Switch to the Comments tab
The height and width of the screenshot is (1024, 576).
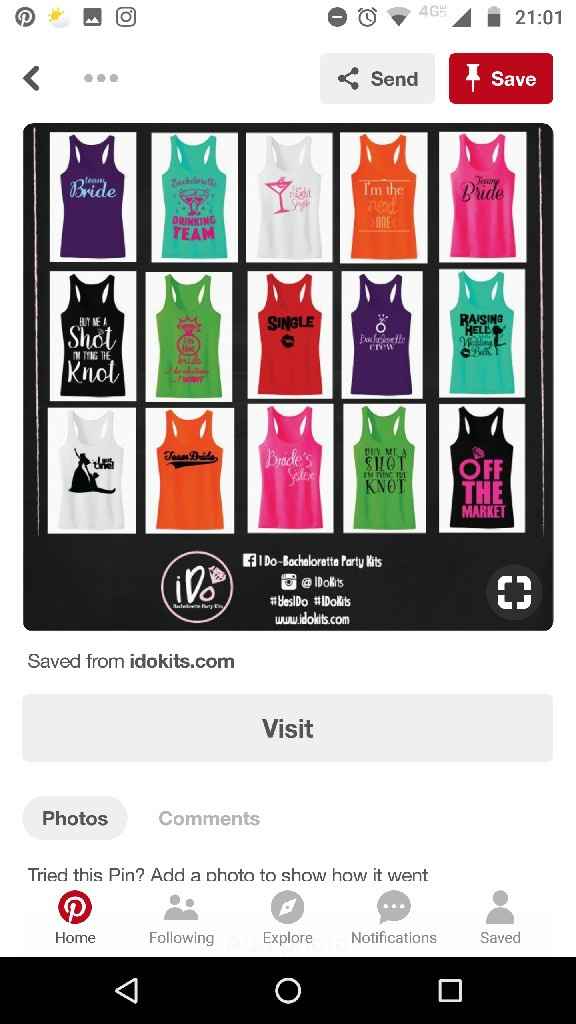click(x=209, y=818)
